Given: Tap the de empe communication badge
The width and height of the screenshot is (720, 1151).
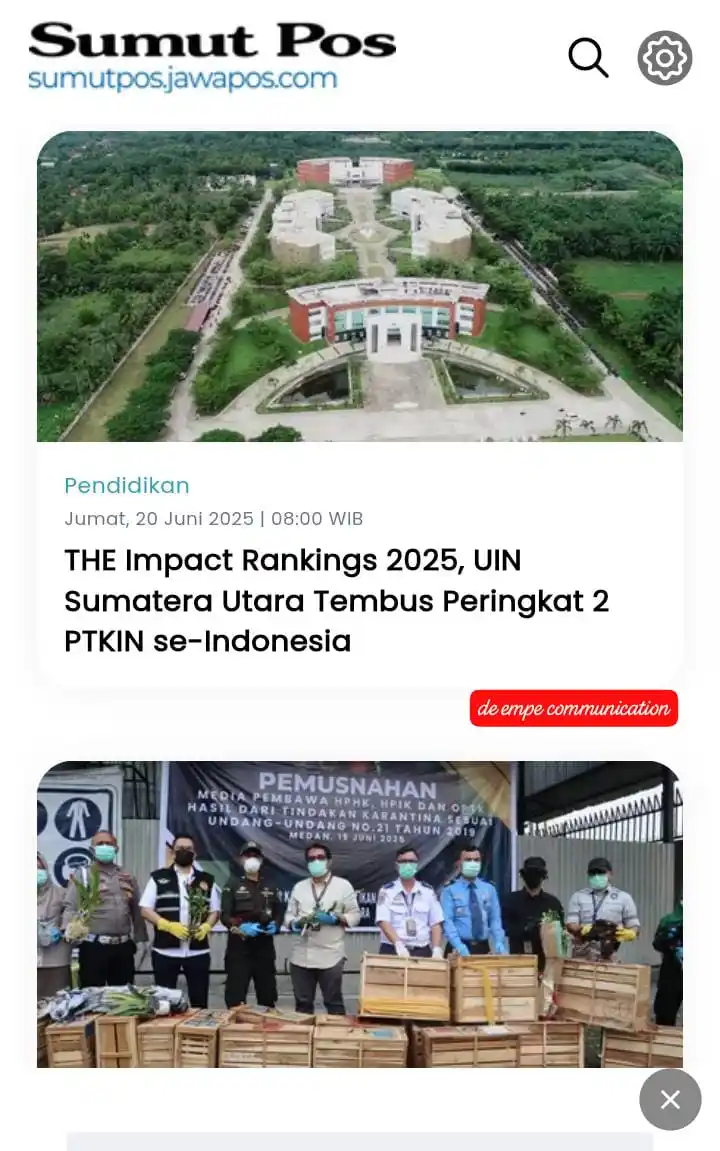Looking at the screenshot, I should click(573, 708).
